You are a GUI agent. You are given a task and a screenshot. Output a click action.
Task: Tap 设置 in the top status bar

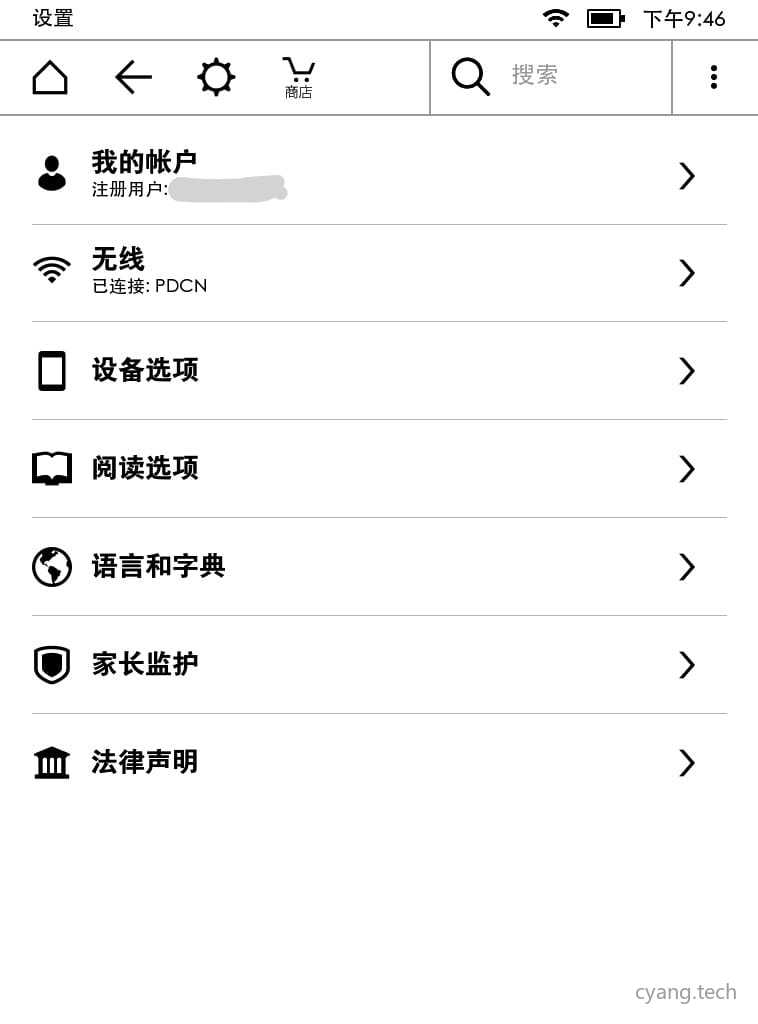pos(52,18)
